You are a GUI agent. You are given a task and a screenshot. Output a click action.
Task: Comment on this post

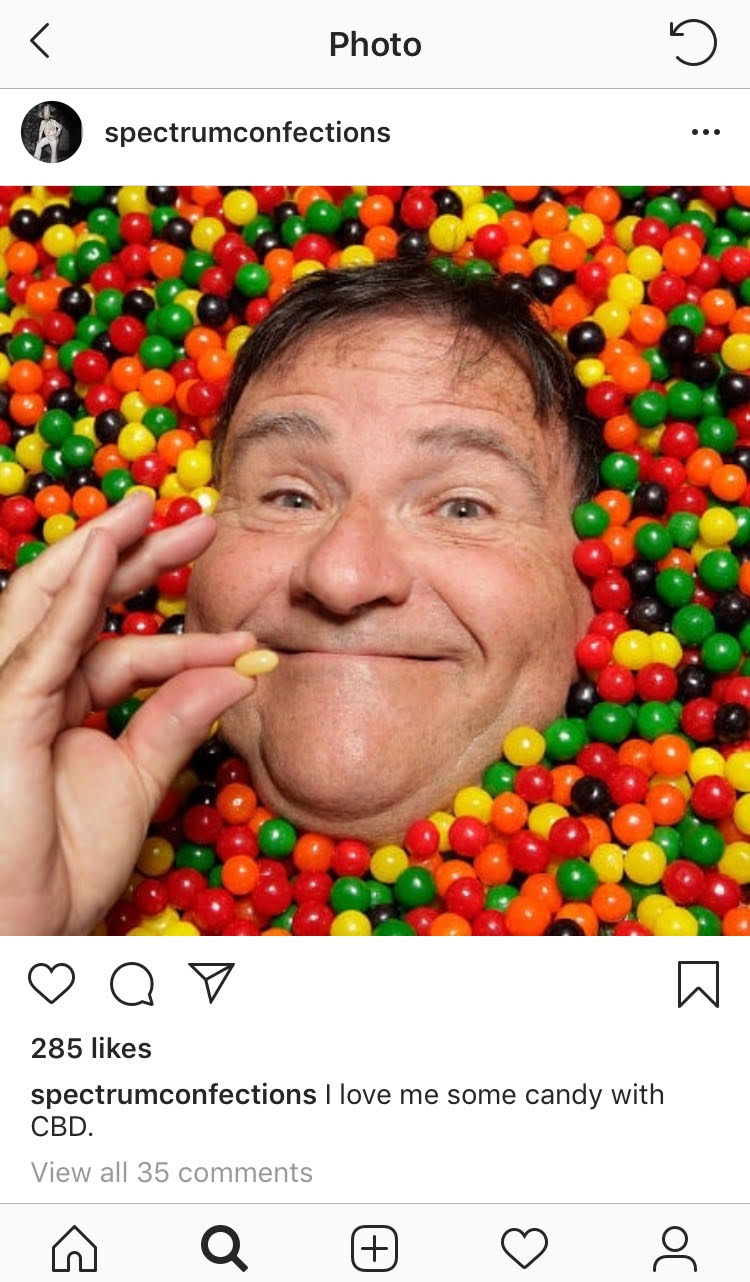pos(132,984)
